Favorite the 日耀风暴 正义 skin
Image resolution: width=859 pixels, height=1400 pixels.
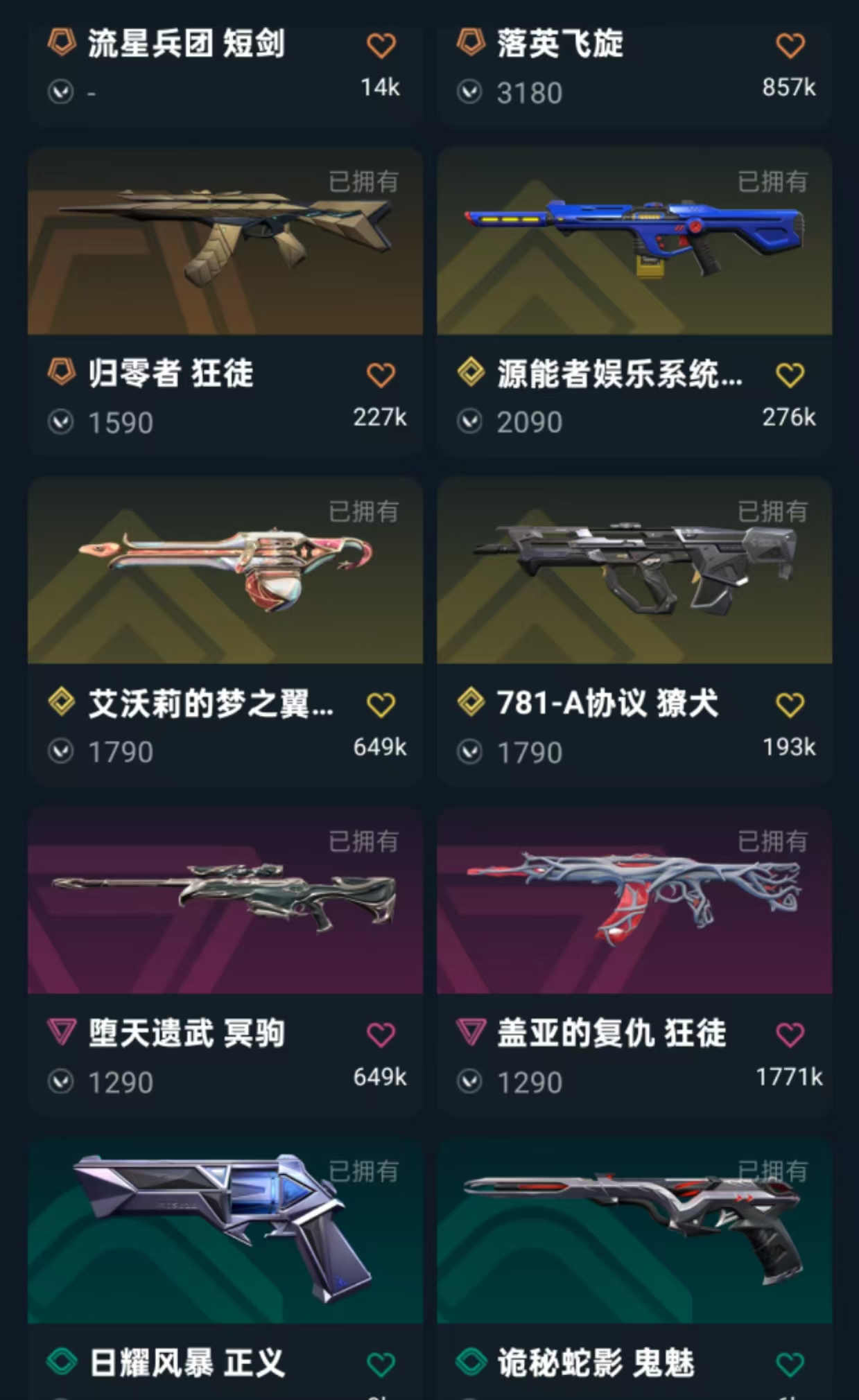(x=381, y=1365)
